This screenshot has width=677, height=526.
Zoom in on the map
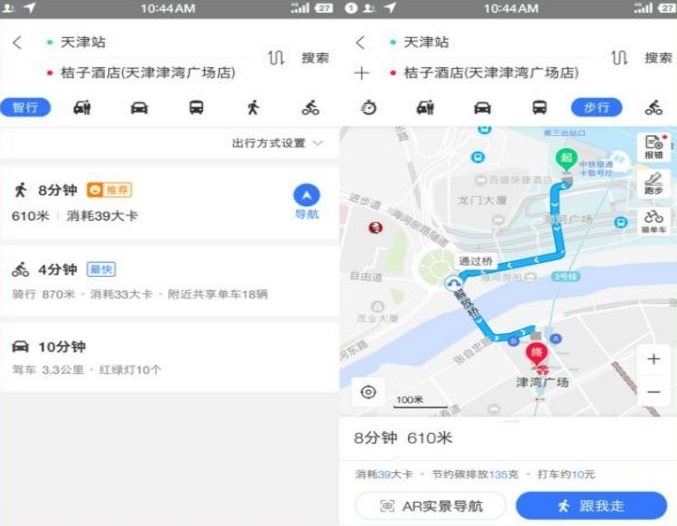653,359
